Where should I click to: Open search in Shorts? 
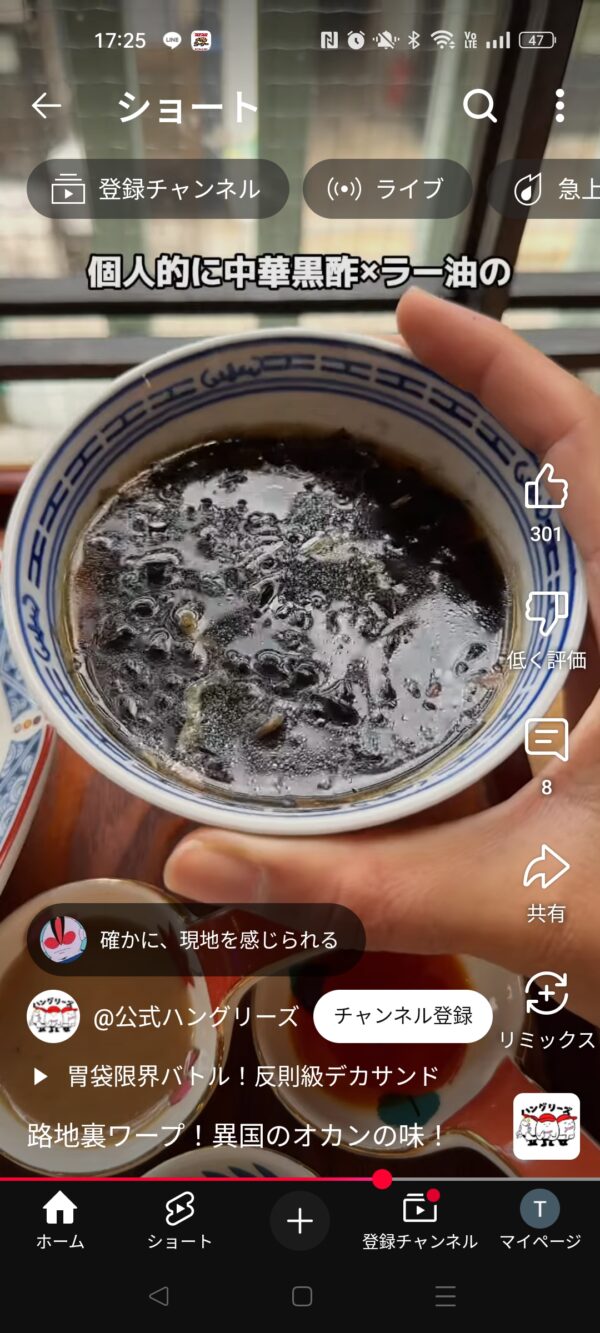pos(480,106)
